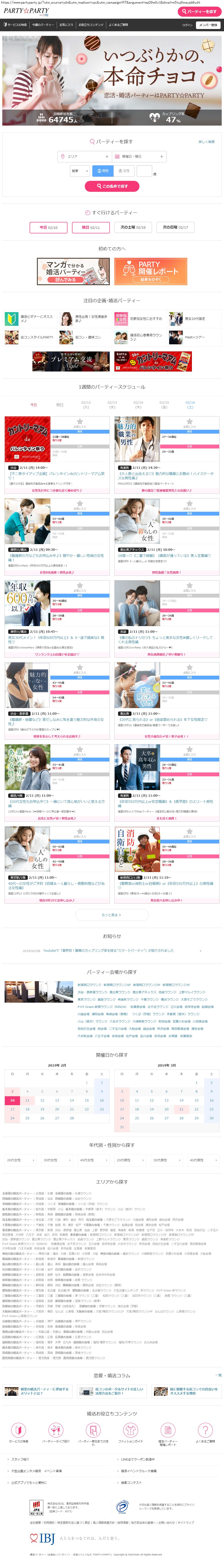Choose the 今日 02/10 quick date
224x1568 pixels.
click(x=49, y=227)
